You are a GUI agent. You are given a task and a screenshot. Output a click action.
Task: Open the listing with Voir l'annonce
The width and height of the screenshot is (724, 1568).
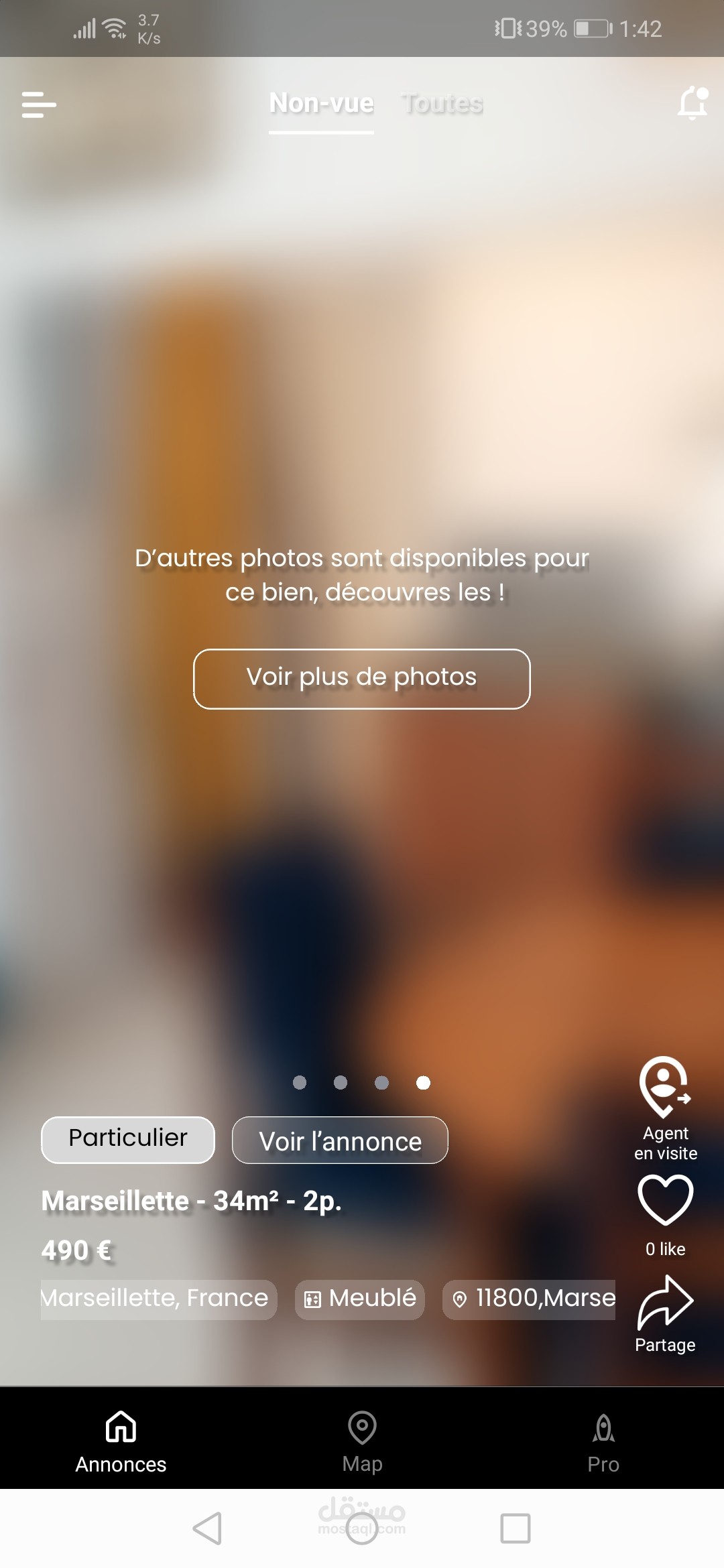click(340, 1140)
